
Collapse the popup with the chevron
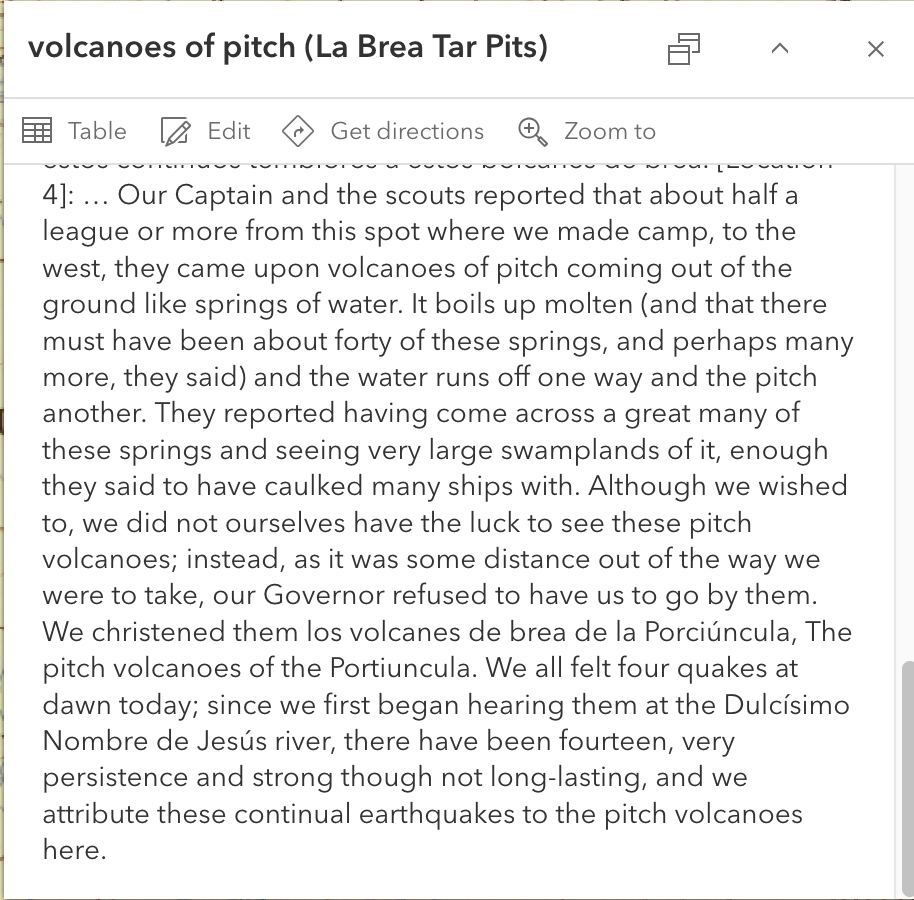pyautogui.click(x=780, y=49)
